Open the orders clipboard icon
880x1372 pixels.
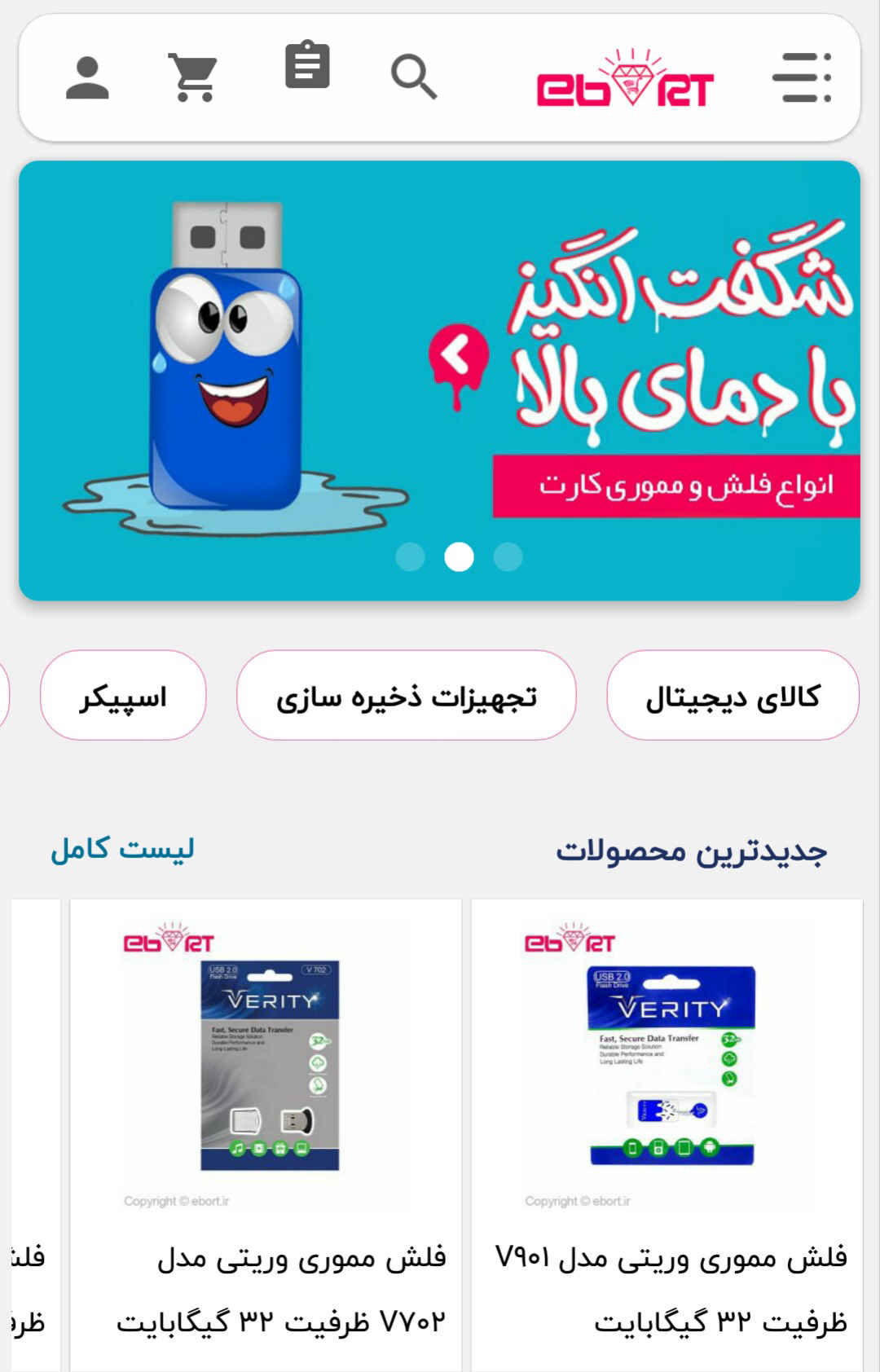pos(307,65)
